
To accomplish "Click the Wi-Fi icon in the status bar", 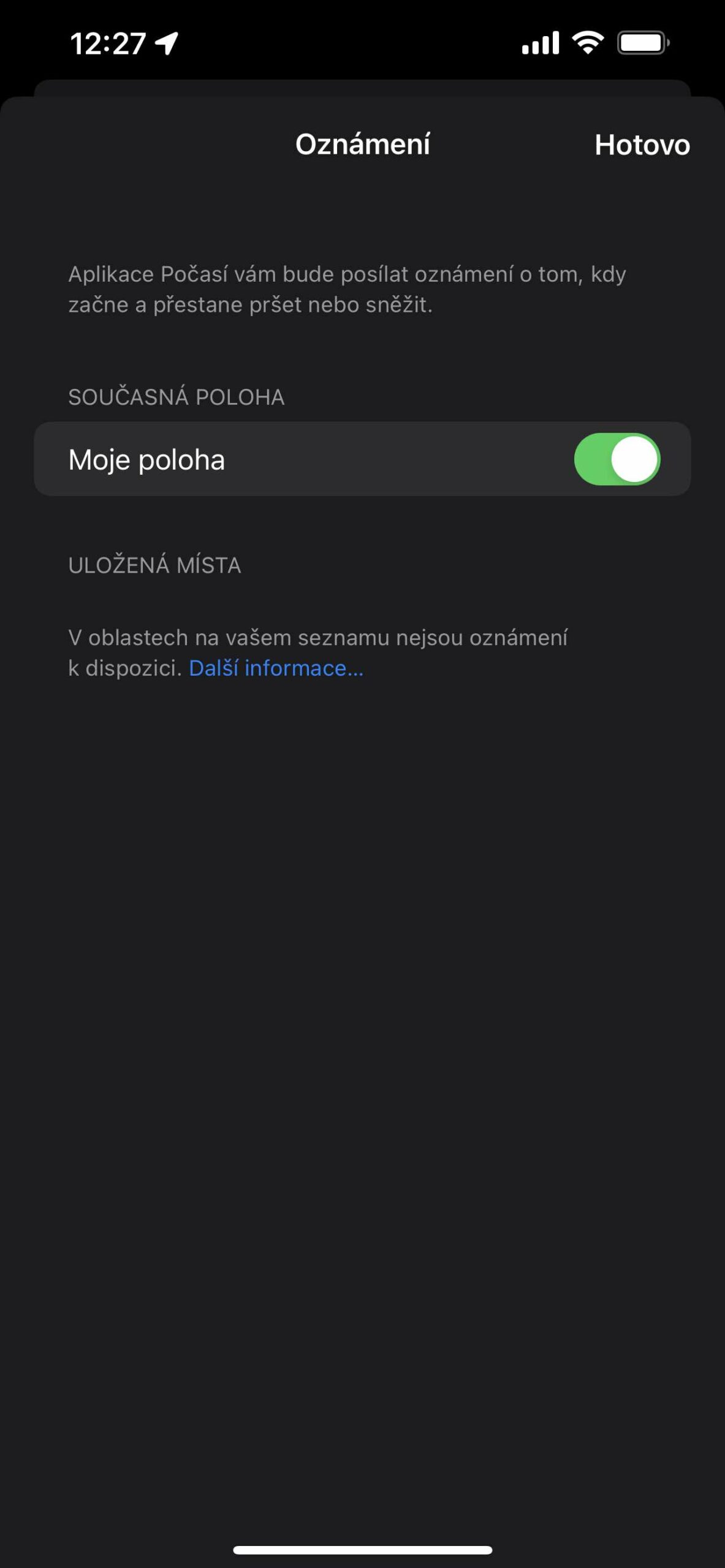I will click(586, 42).
